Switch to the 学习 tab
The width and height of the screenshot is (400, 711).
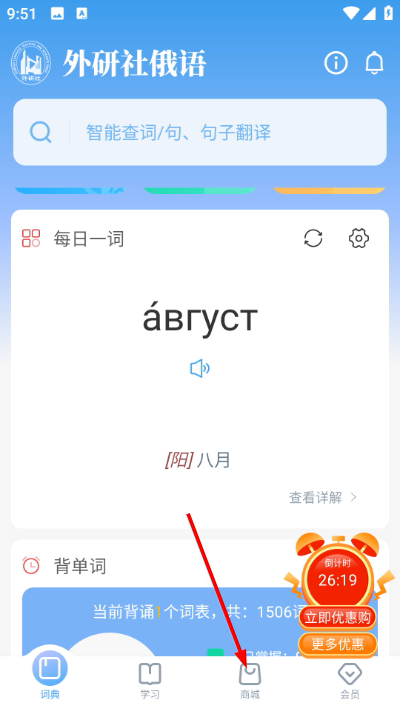pyautogui.click(x=150, y=679)
